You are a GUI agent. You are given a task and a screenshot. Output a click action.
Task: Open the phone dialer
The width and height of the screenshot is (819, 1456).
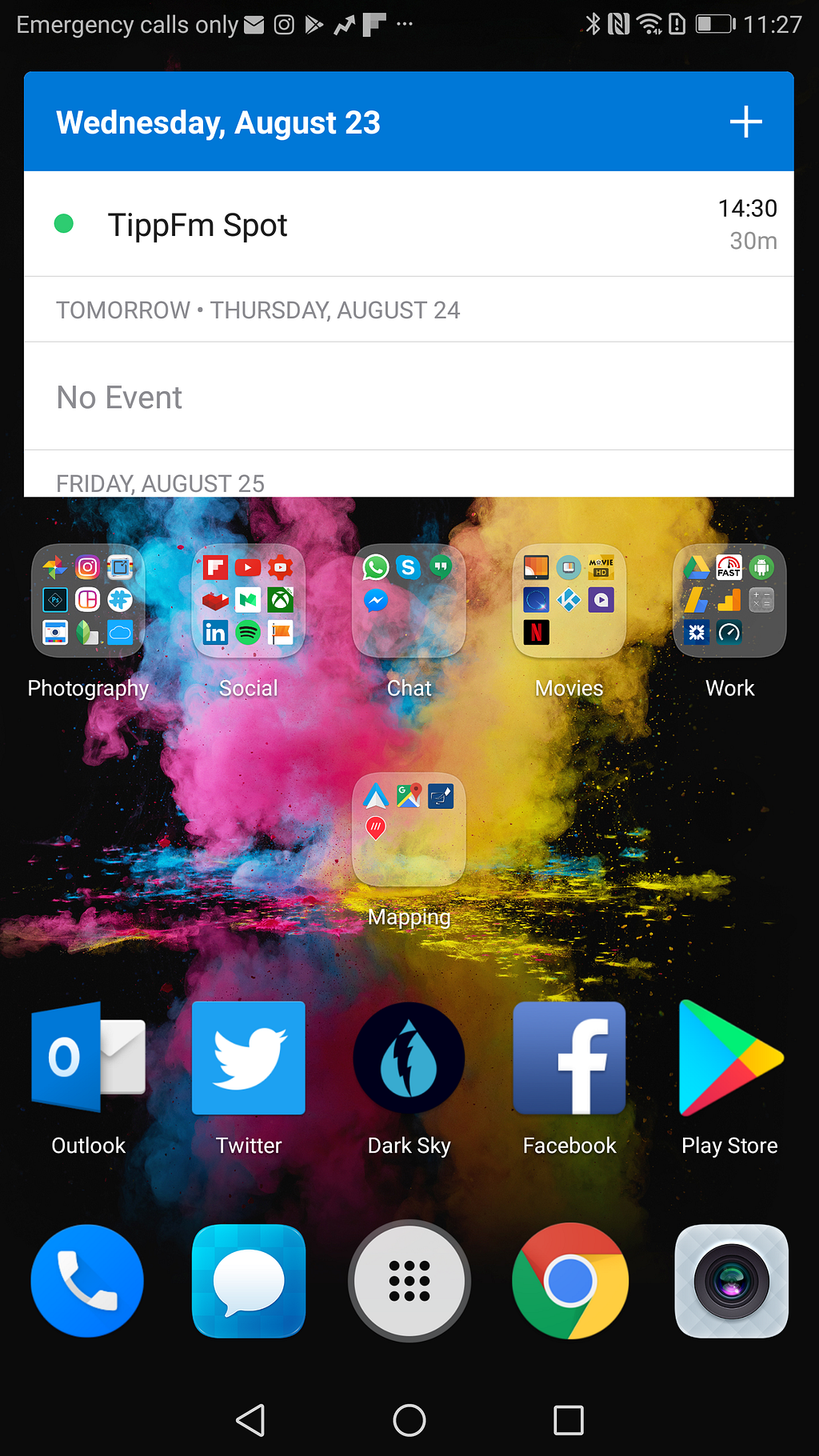(x=88, y=1281)
